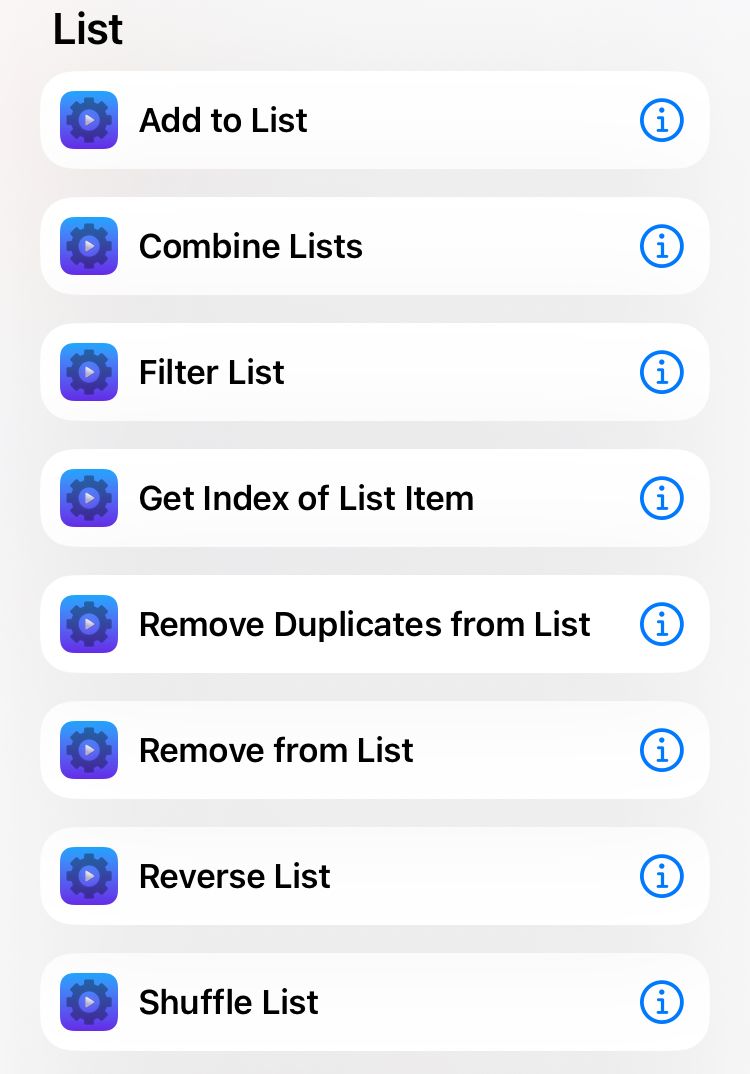This screenshot has height=1074, width=750.
Task: Select the Reverse List action
Action: pos(234,876)
